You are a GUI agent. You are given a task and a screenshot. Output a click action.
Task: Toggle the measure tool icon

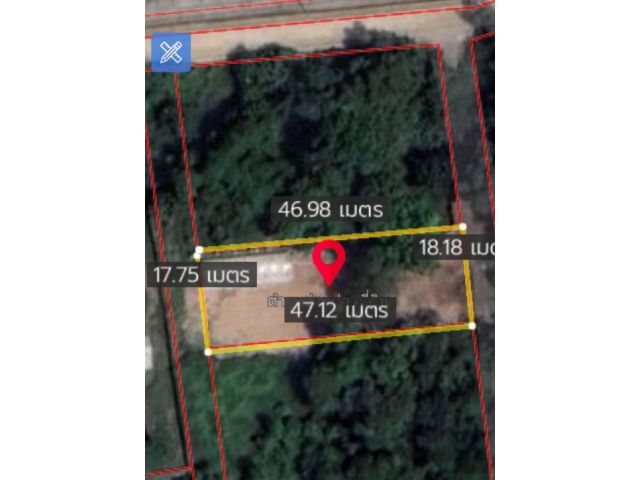coord(171,52)
